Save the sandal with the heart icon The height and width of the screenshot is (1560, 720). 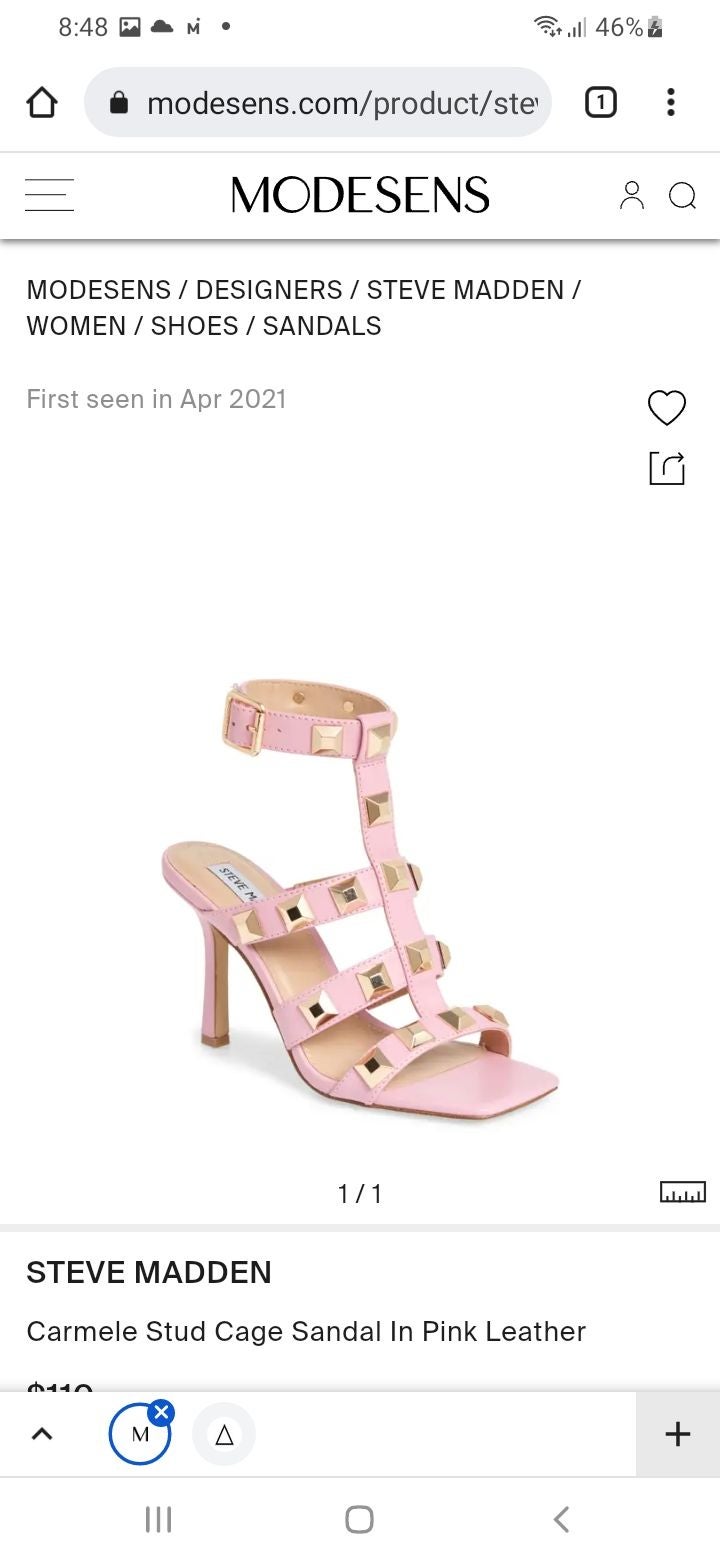click(667, 408)
